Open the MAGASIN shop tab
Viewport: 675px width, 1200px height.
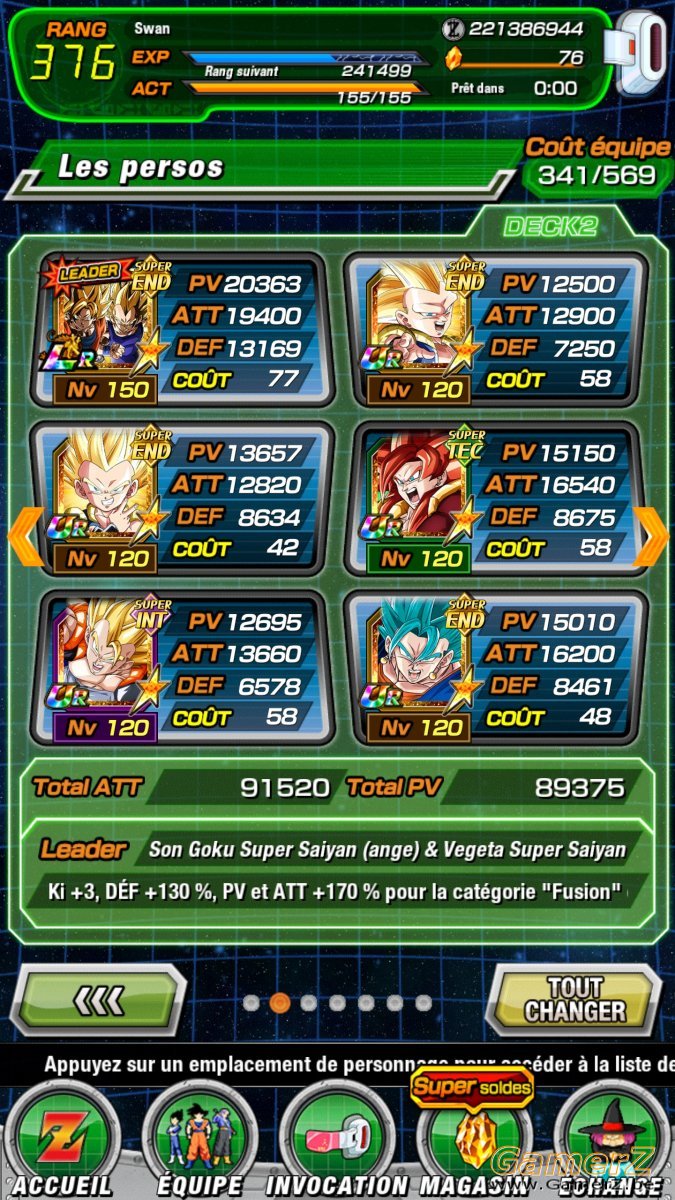[x=472, y=1150]
